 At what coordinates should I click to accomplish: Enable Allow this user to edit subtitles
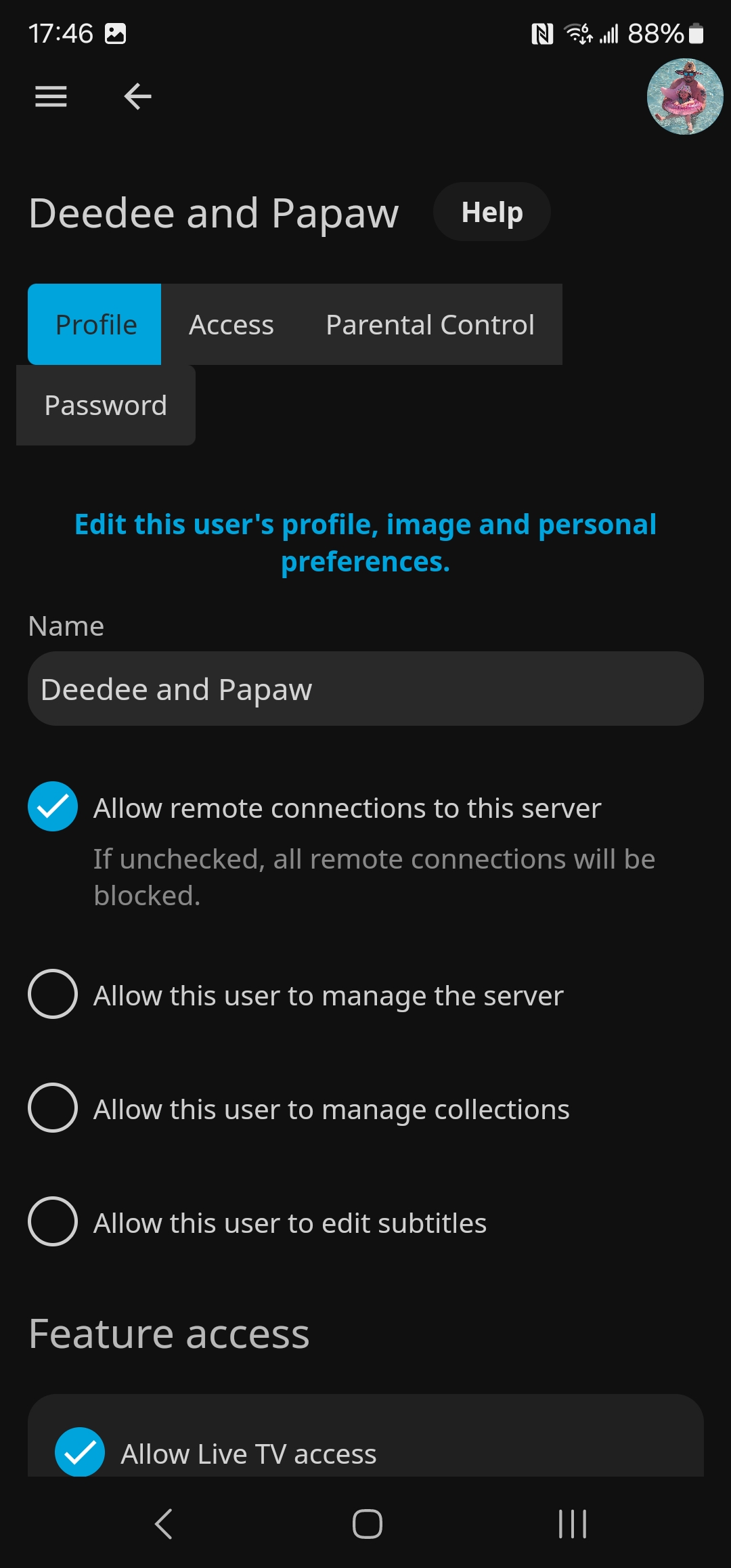53,1222
